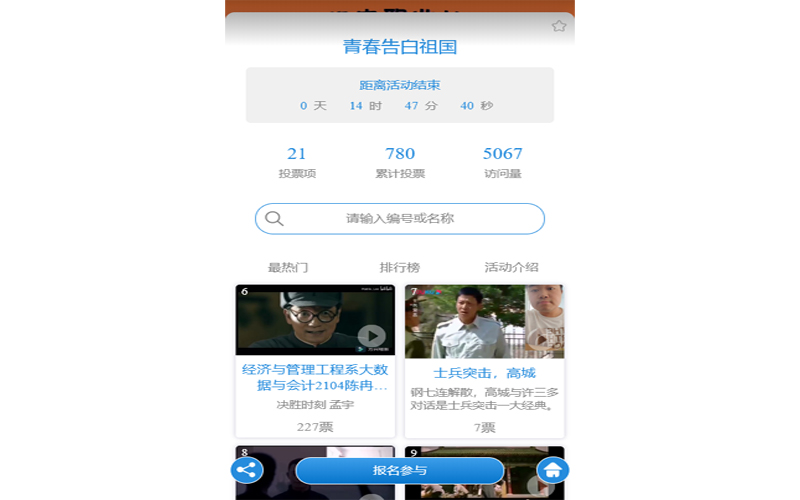The image size is (800, 500).
Task: Tap the star favorite icon
Action: [559, 26]
